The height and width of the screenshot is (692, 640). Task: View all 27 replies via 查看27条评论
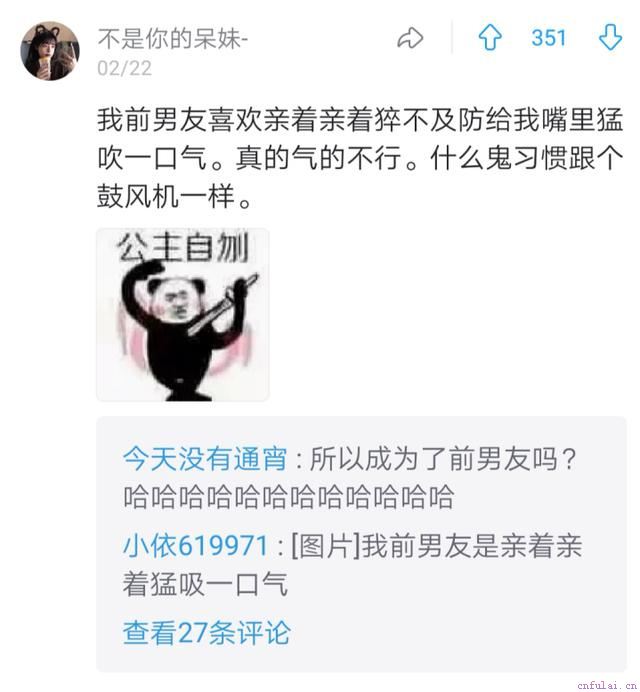(x=206, y=632)
